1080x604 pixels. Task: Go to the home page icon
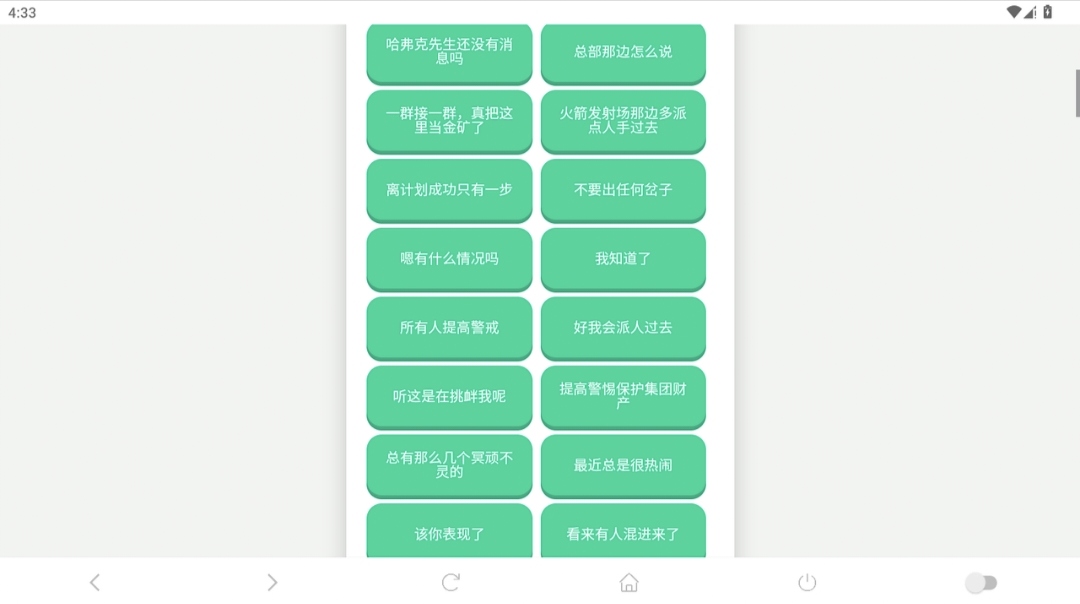click(629, 582)
